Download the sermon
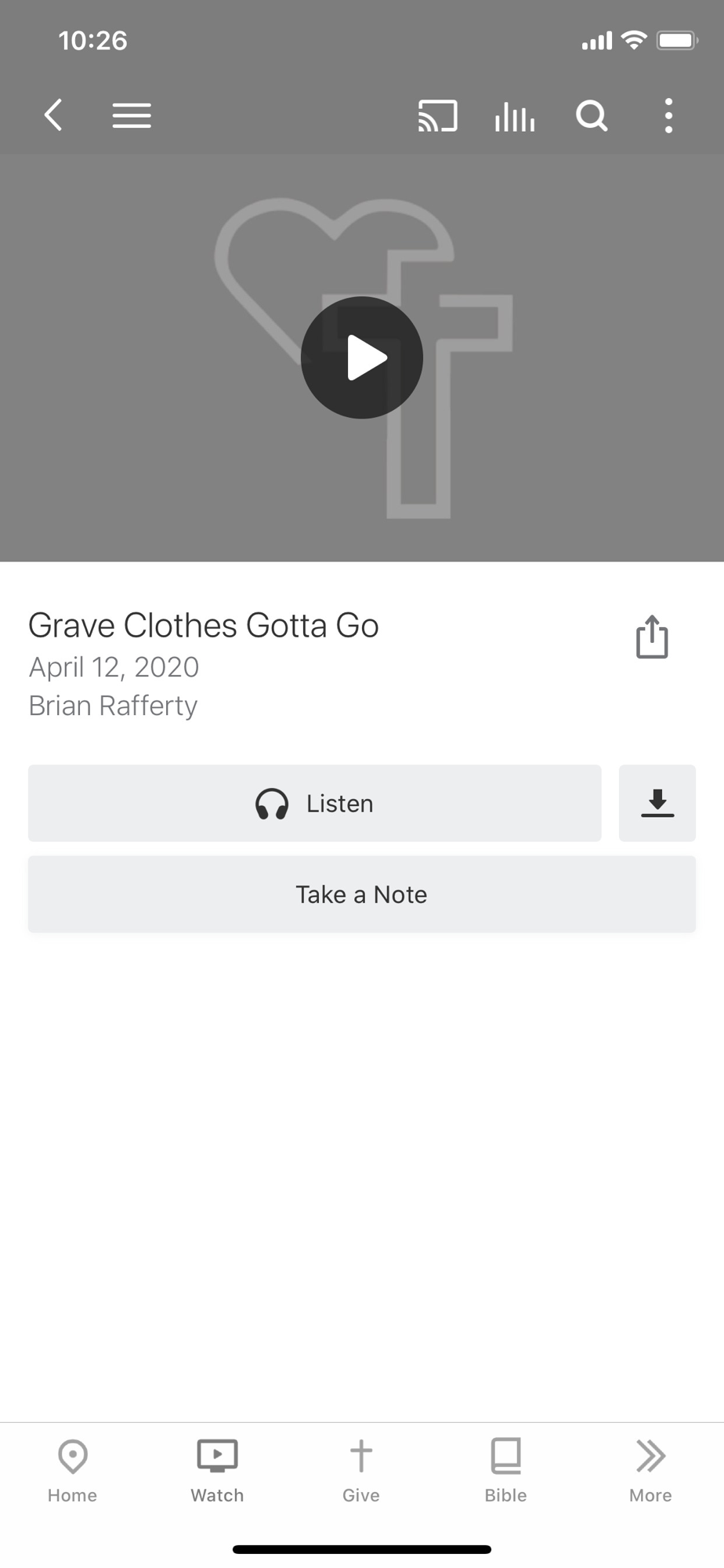This screenshot has width=724, height=1568. coord(657,803)
